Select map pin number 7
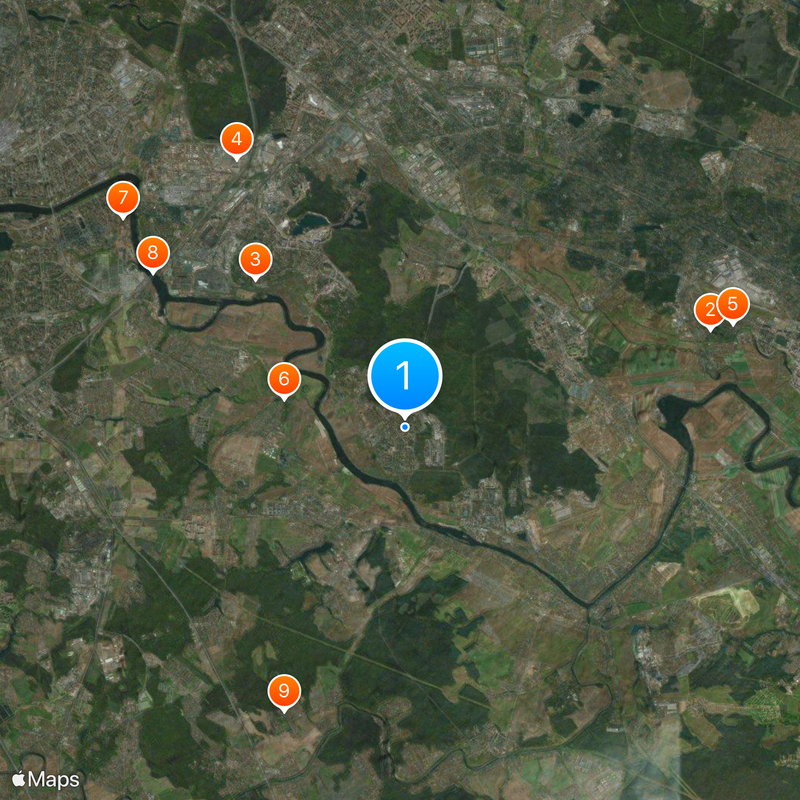The width and height of the screenshot is (800, 800). pyautogui.click(x=122, y=197)
